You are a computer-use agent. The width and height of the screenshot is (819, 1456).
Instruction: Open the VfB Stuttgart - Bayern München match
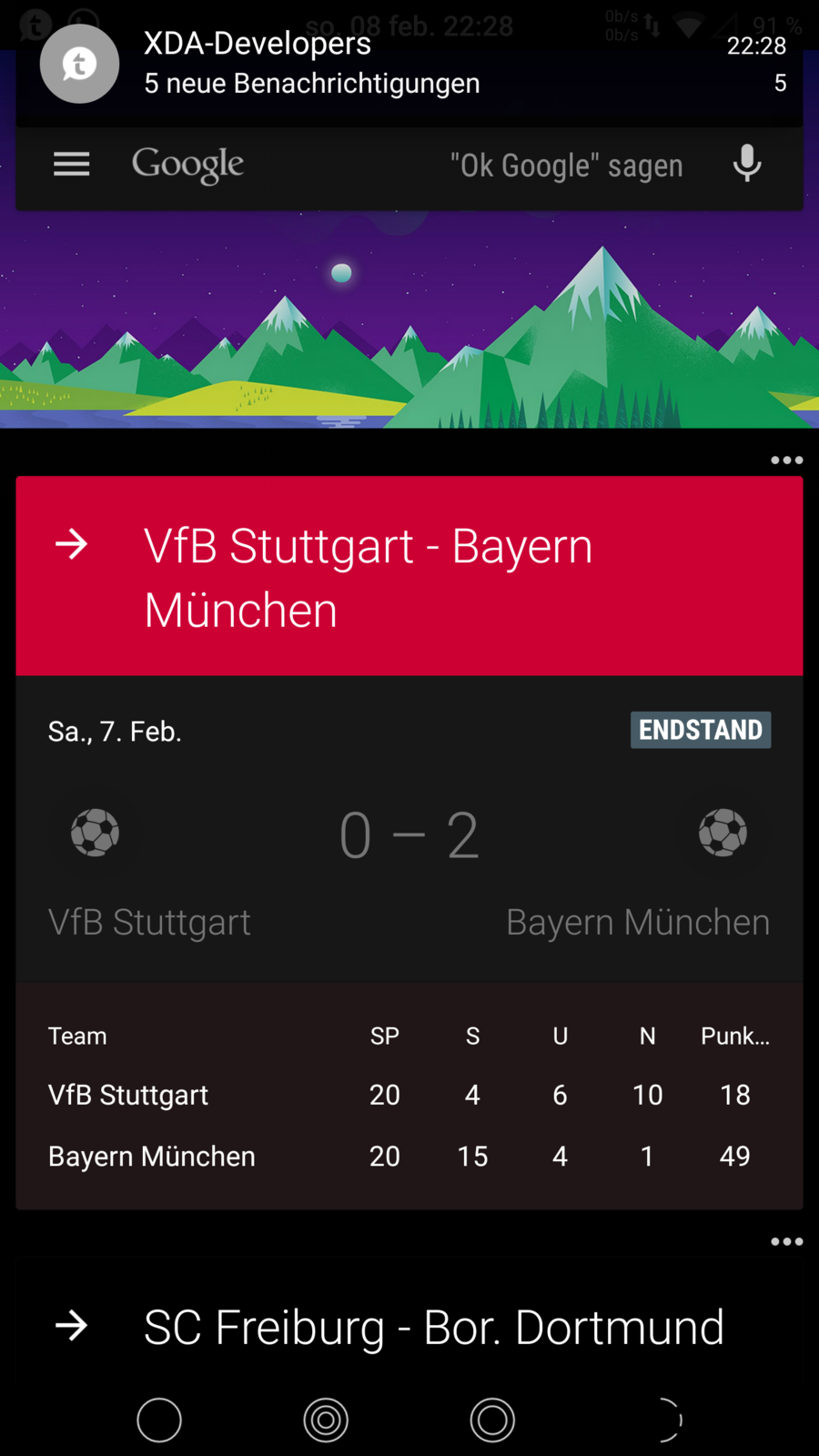[x=409, y=577]
